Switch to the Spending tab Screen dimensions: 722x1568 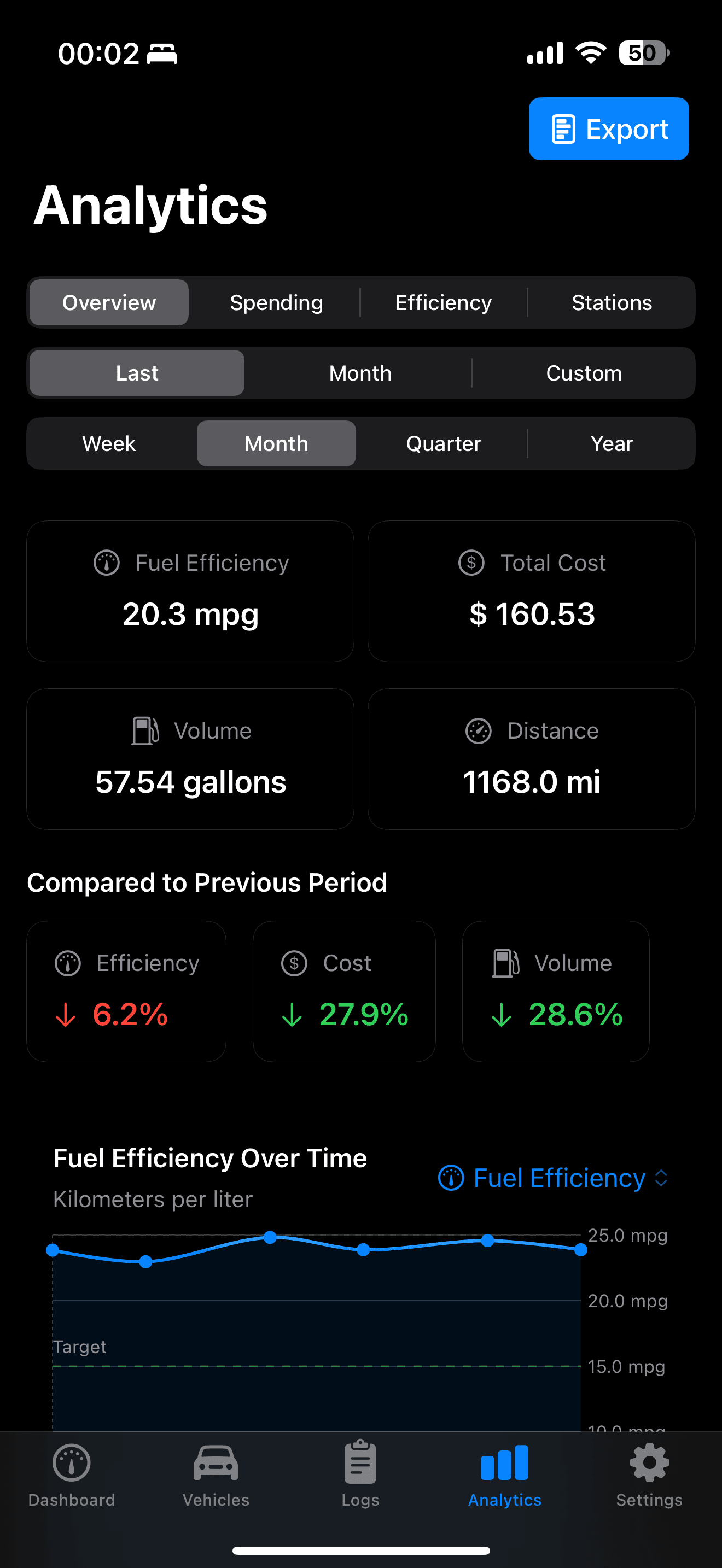pyautogui.click(x=276, y=302)
